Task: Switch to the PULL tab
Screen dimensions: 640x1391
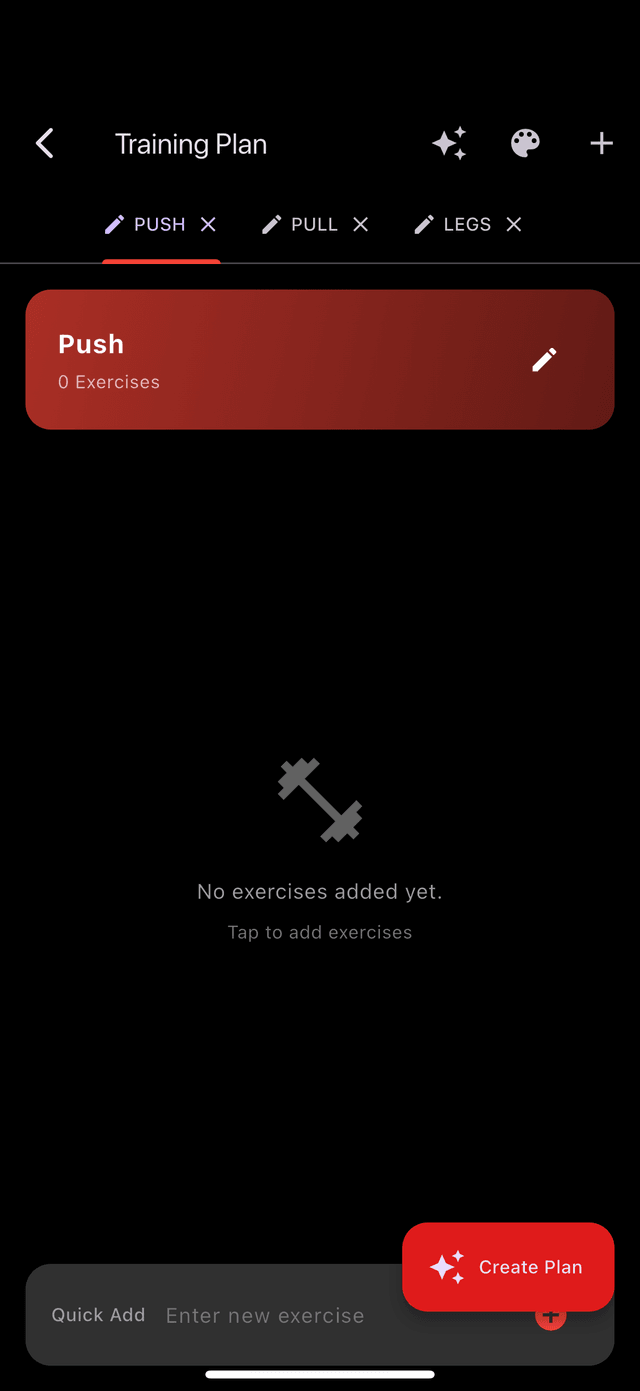Action: pos(314,225)
